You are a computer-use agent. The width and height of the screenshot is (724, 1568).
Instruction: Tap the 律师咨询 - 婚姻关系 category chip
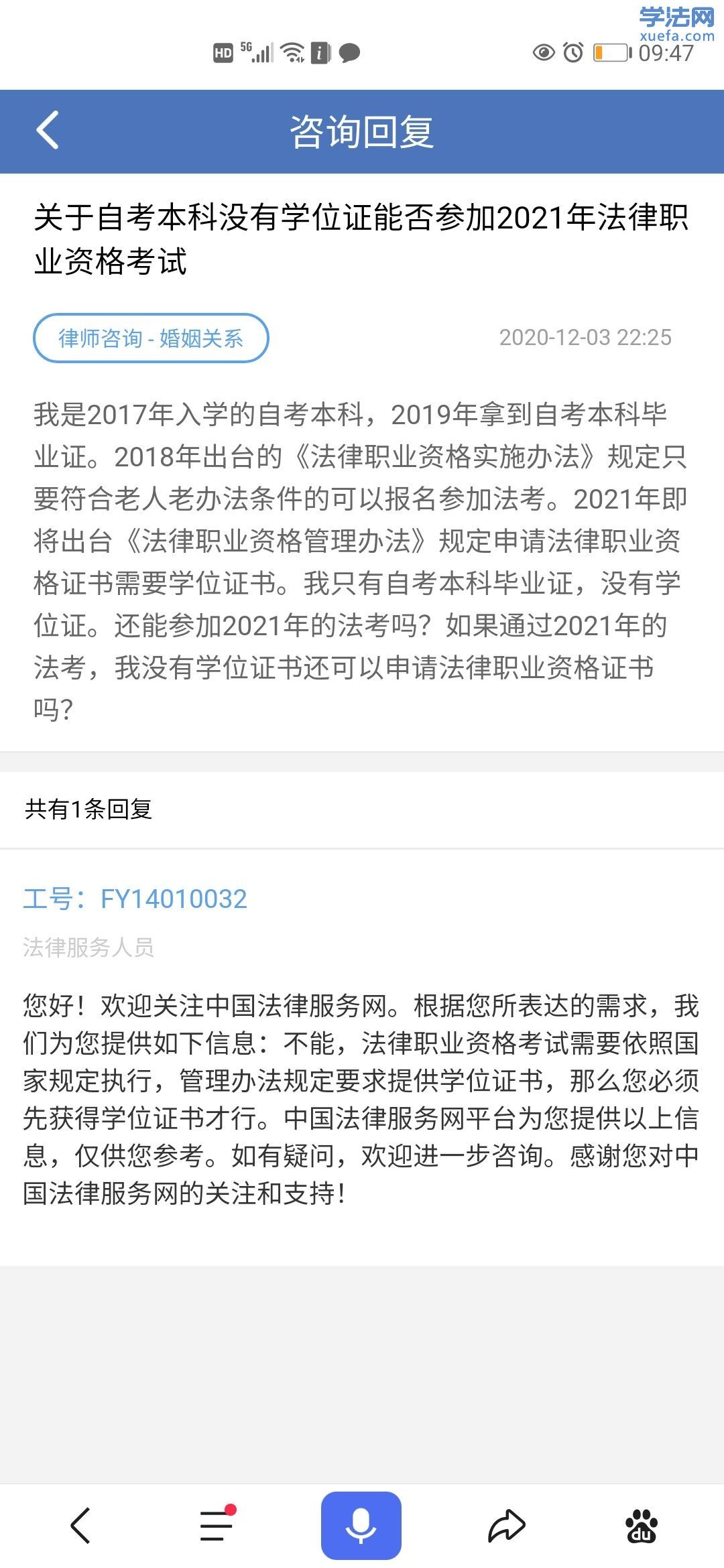(151, 338)
